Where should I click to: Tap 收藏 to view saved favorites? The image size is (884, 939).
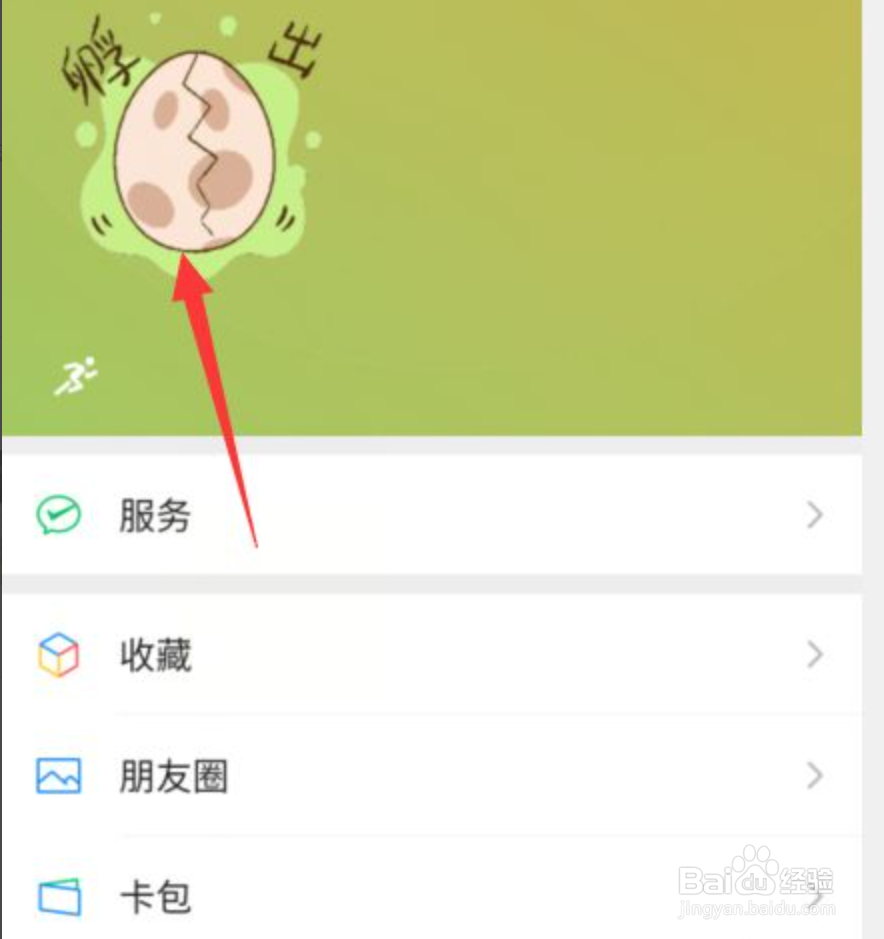[155, 656]
